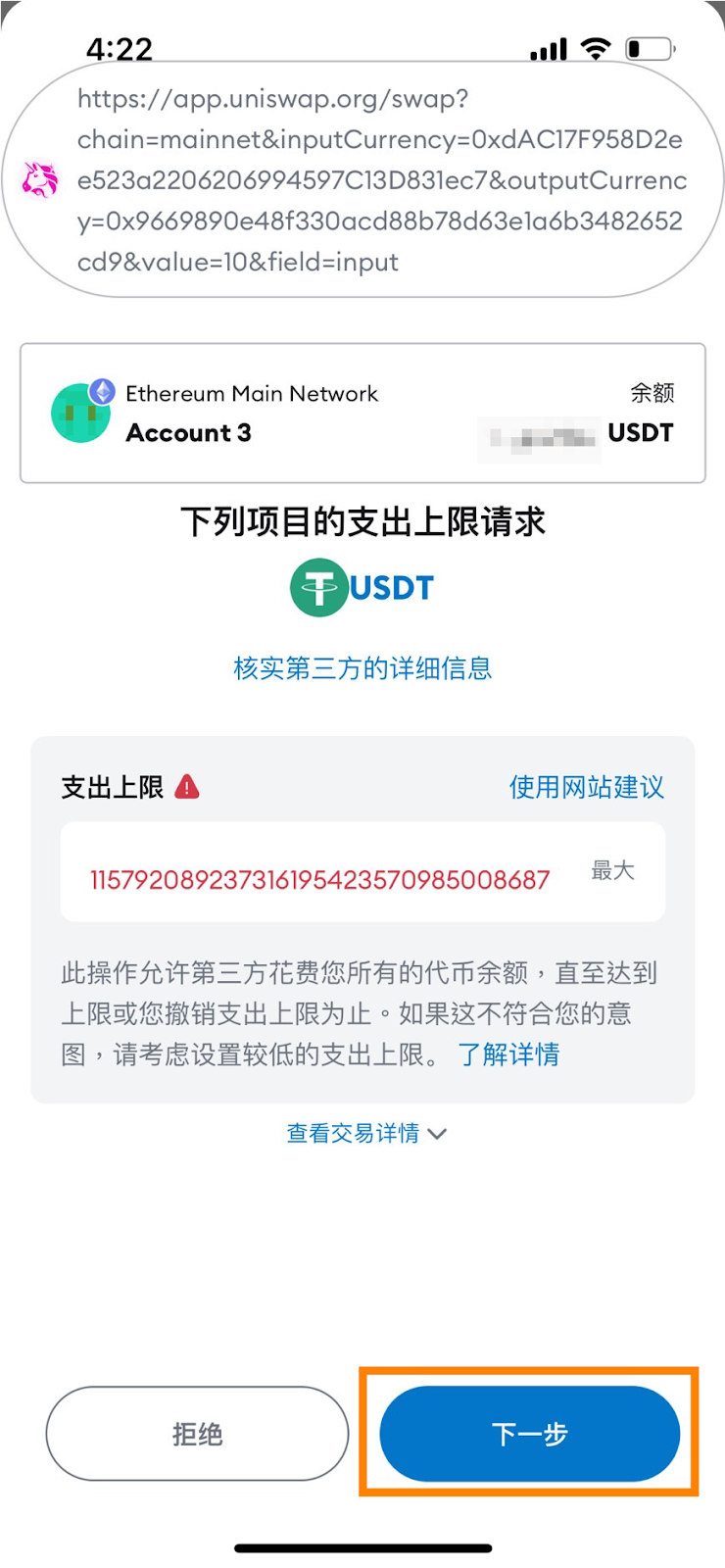Edit the 支出上限 amount field
Screen dimensions: 725x1568
pos(320,879)
